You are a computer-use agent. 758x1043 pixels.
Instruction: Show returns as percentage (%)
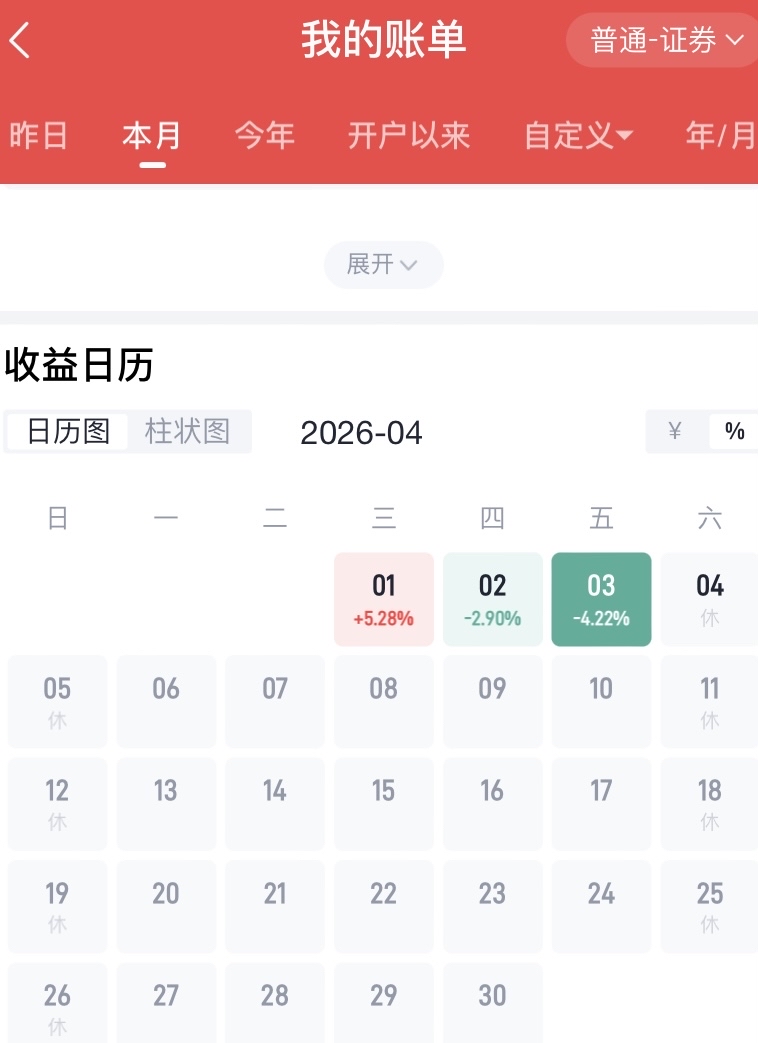[735, 431]
